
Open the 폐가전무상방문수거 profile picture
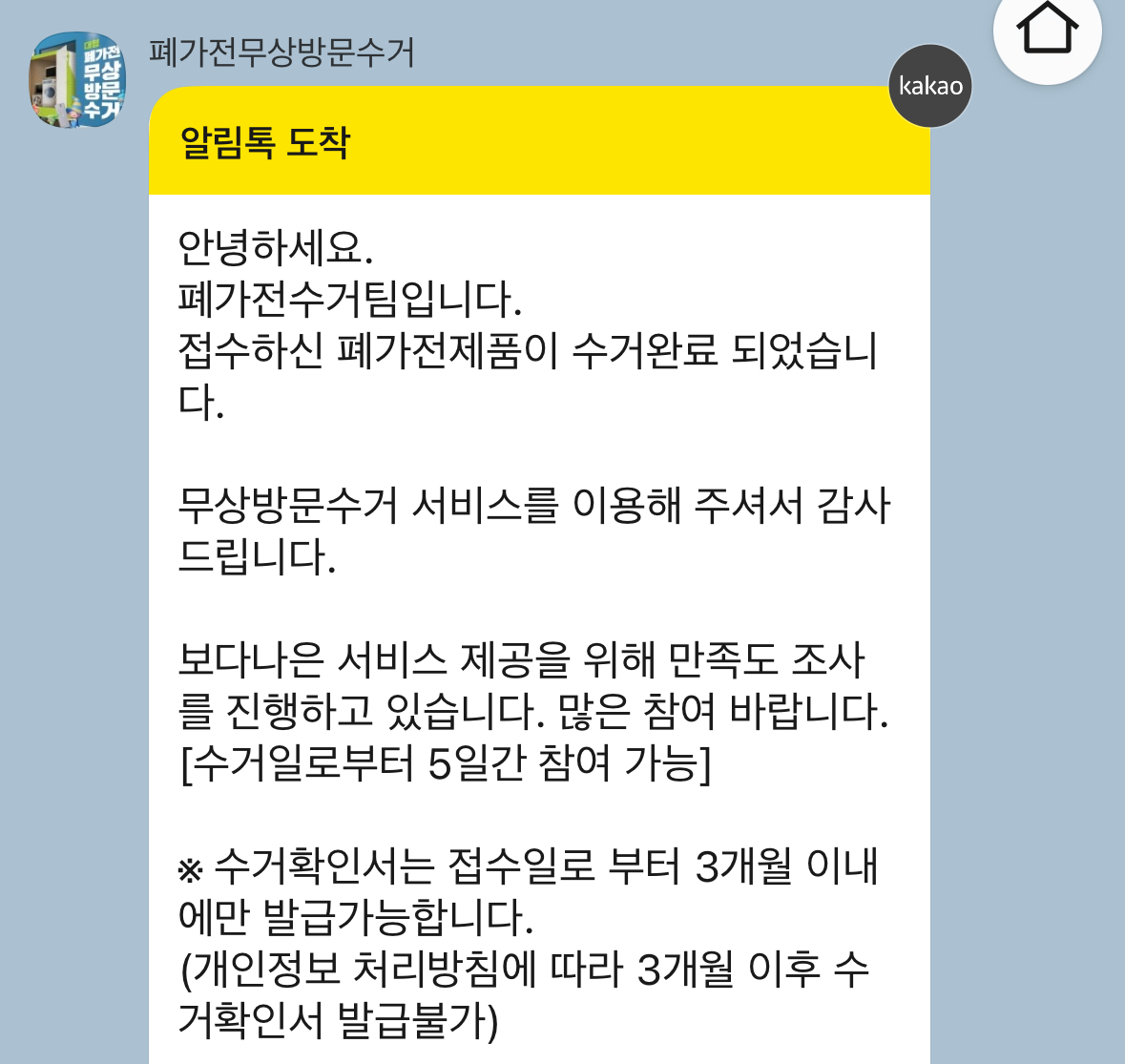point(77,79)
